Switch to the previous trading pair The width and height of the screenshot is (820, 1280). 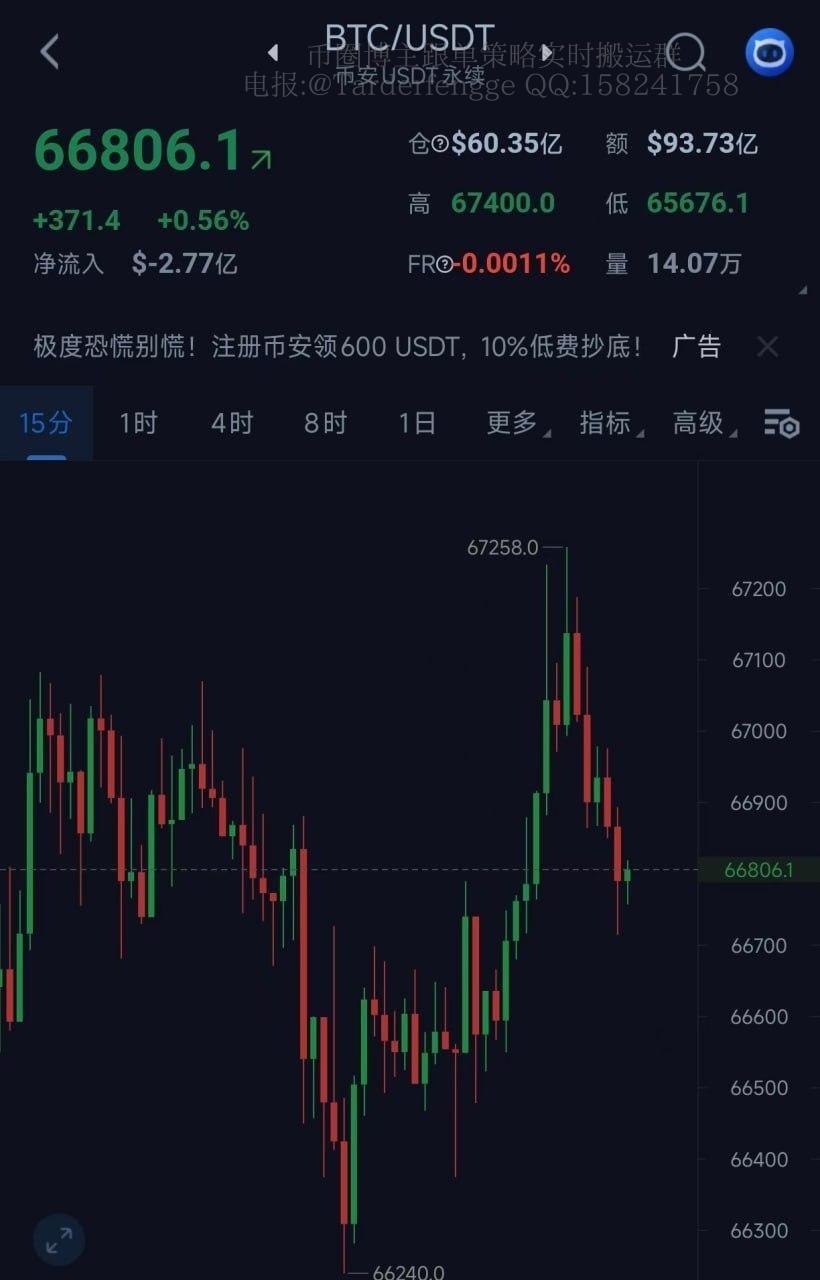click(x=273, y=52)
